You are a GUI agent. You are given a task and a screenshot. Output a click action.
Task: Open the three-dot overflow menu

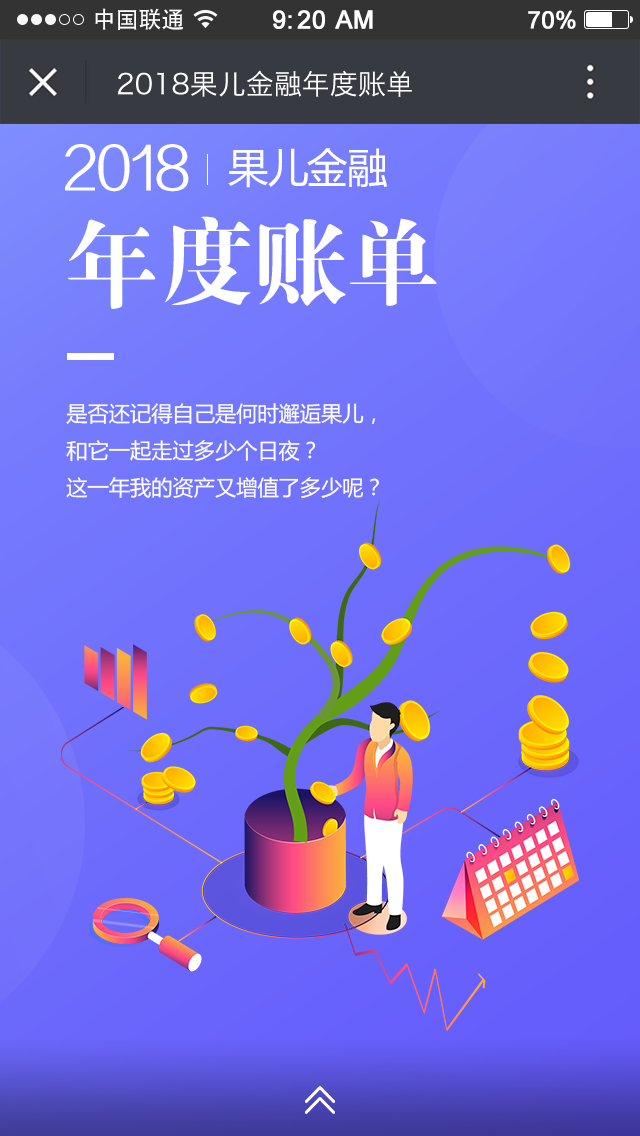tap(590, 82)
